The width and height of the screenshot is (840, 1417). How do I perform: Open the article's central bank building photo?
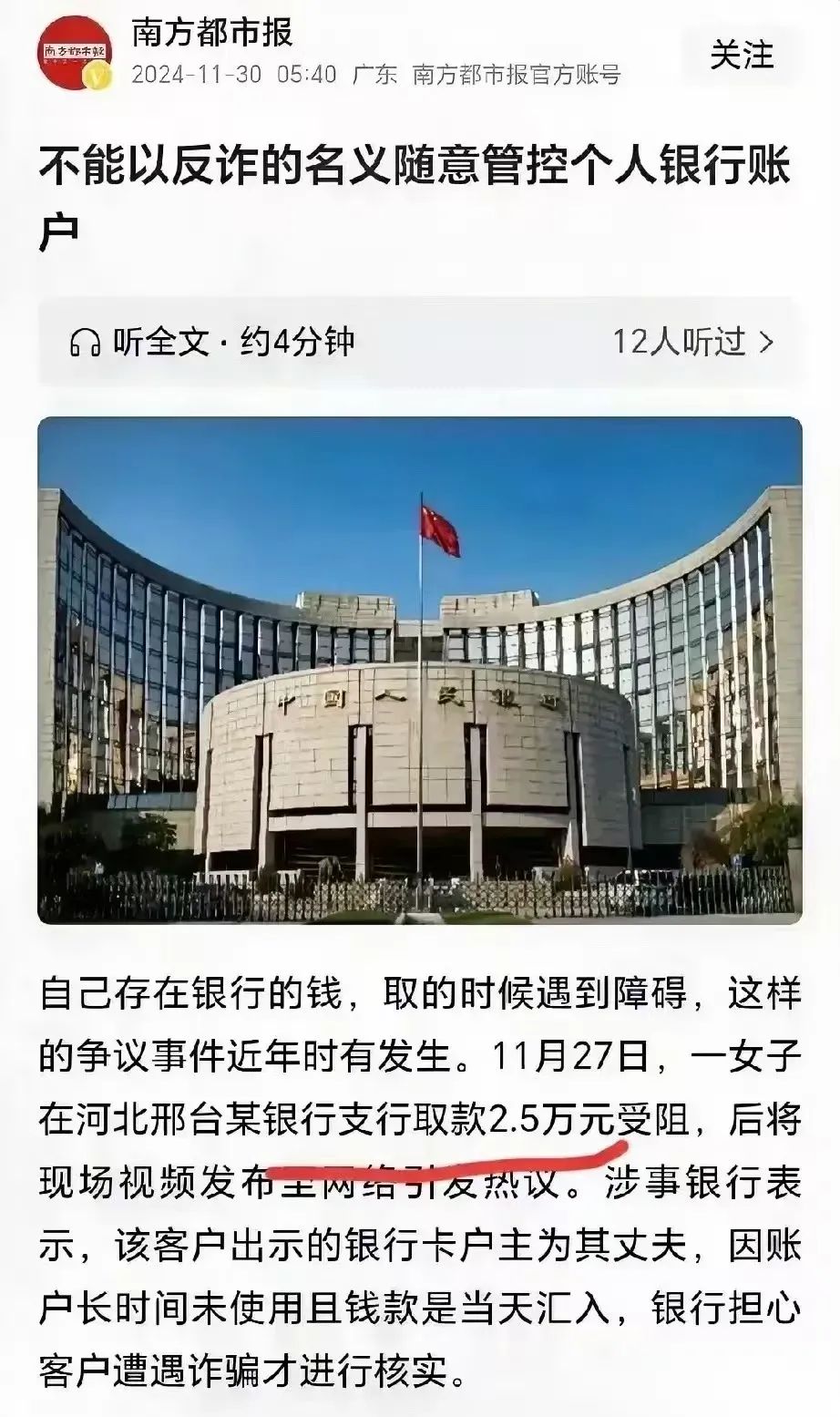[x=420, y=670]
